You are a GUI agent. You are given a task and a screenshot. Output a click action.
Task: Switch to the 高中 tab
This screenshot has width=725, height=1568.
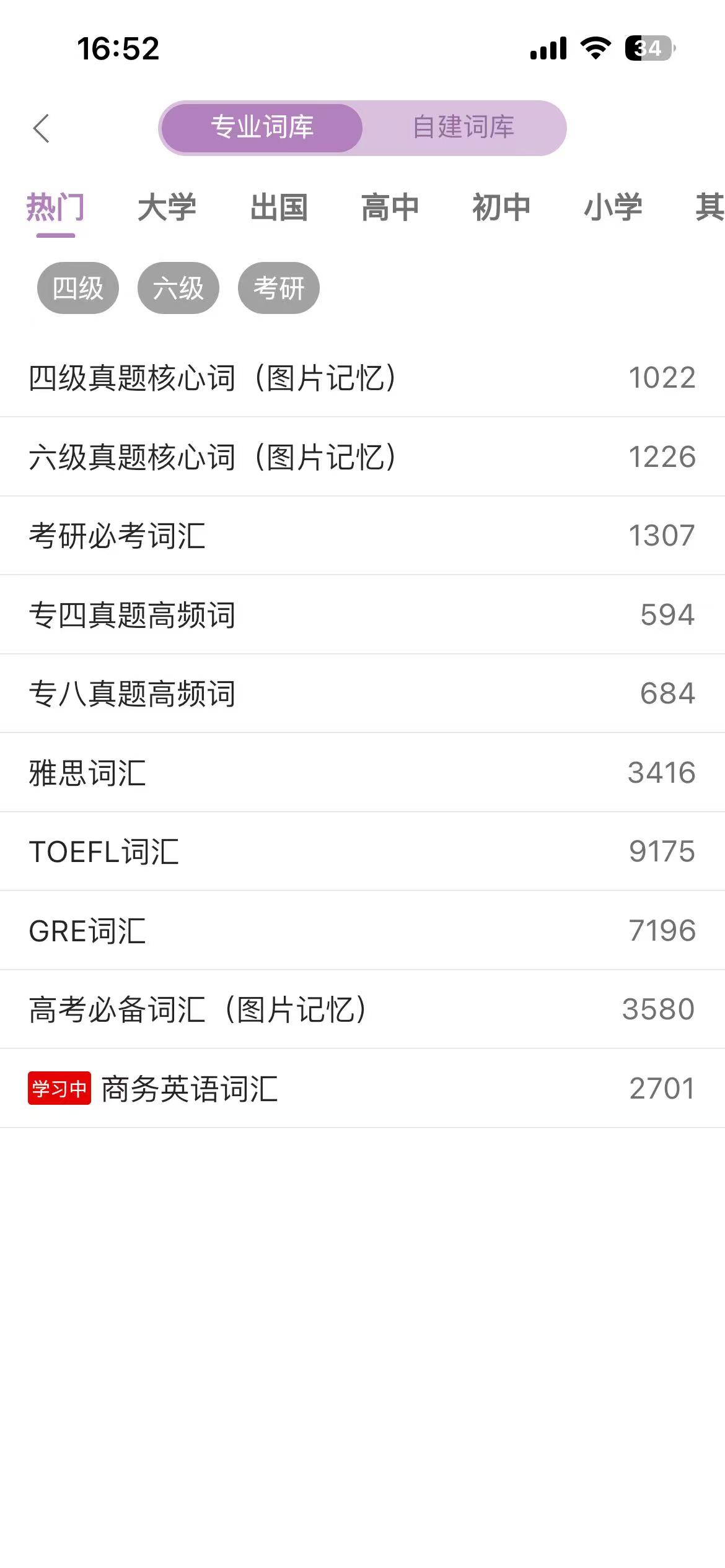pyautogui.click(x=390, y=207)
